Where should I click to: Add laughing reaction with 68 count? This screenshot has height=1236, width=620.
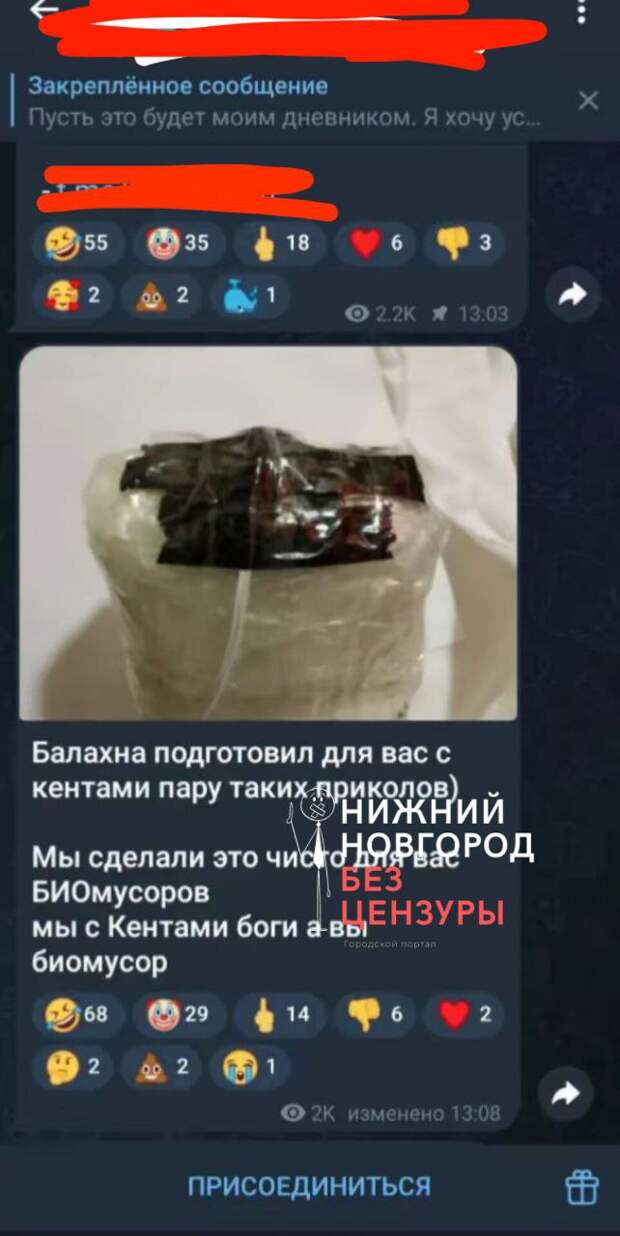[x=78, y=1015]
